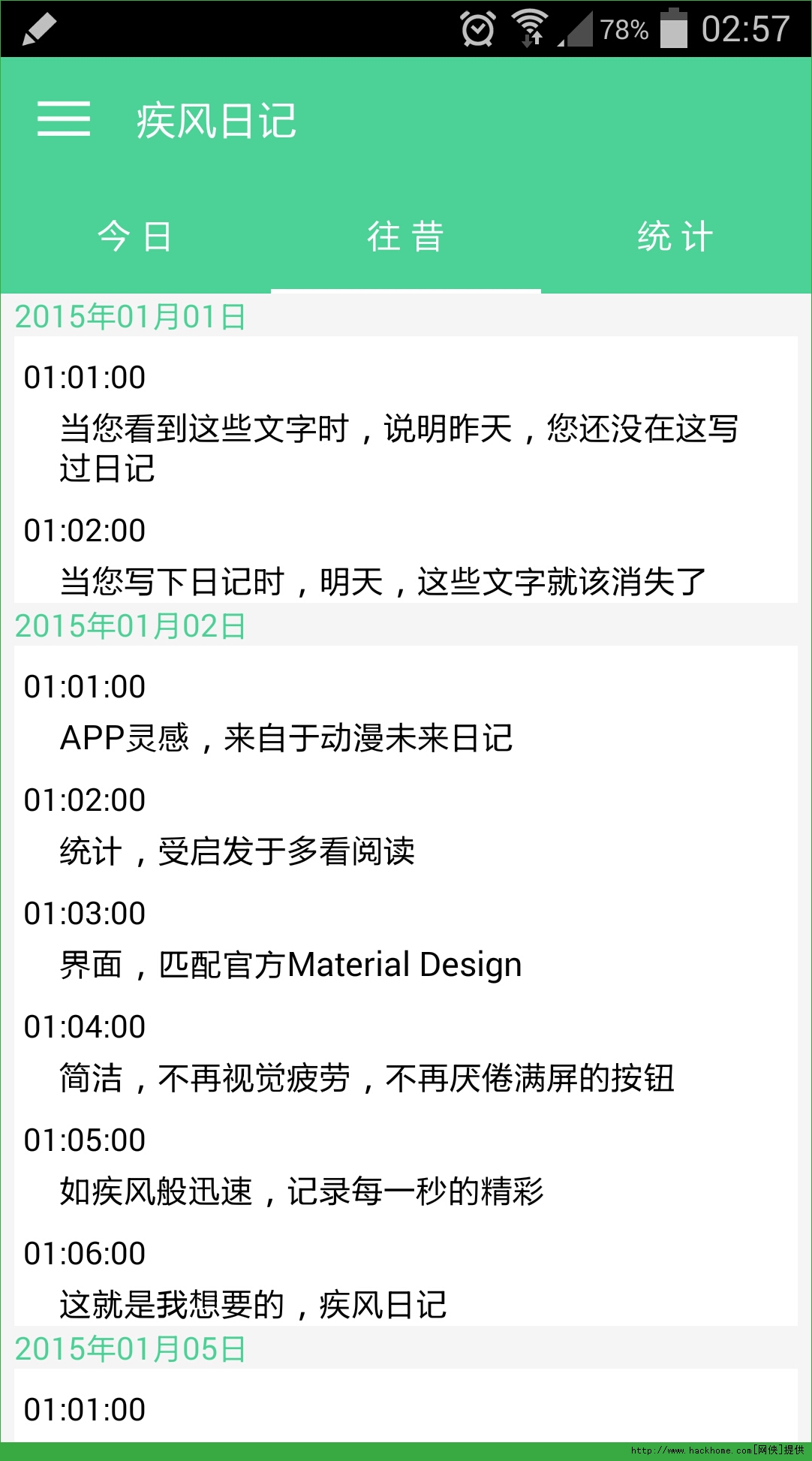812x1461 pixels.
Task: Switch to the 统计 tab
Action: (675, 236)
